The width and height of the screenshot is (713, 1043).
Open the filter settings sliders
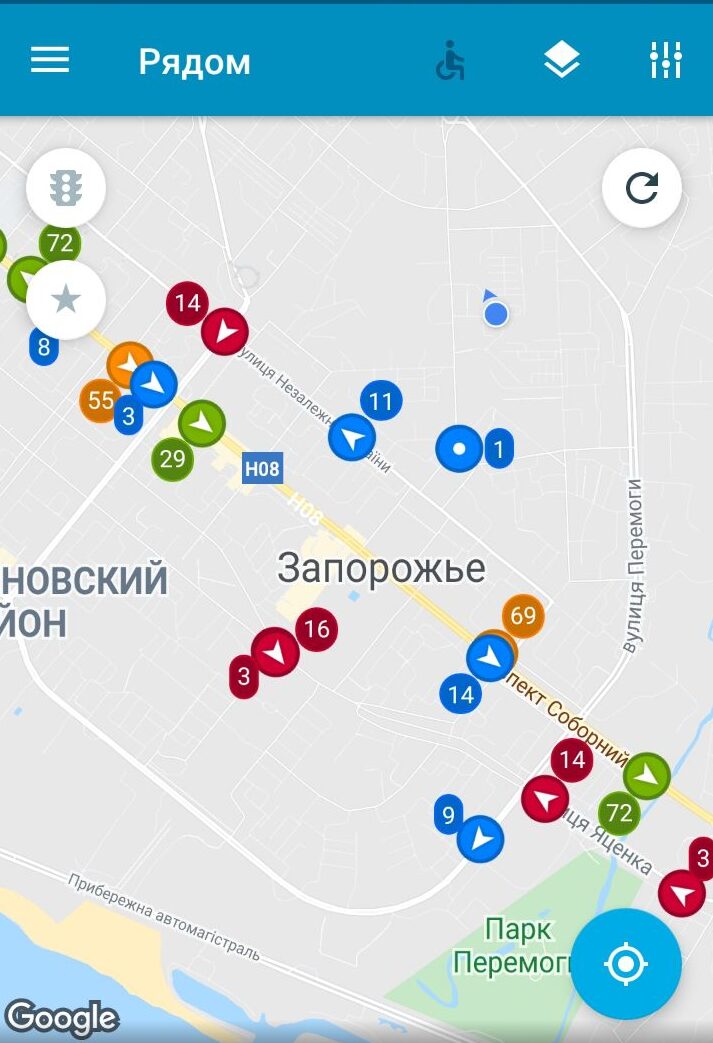[665, 62]
